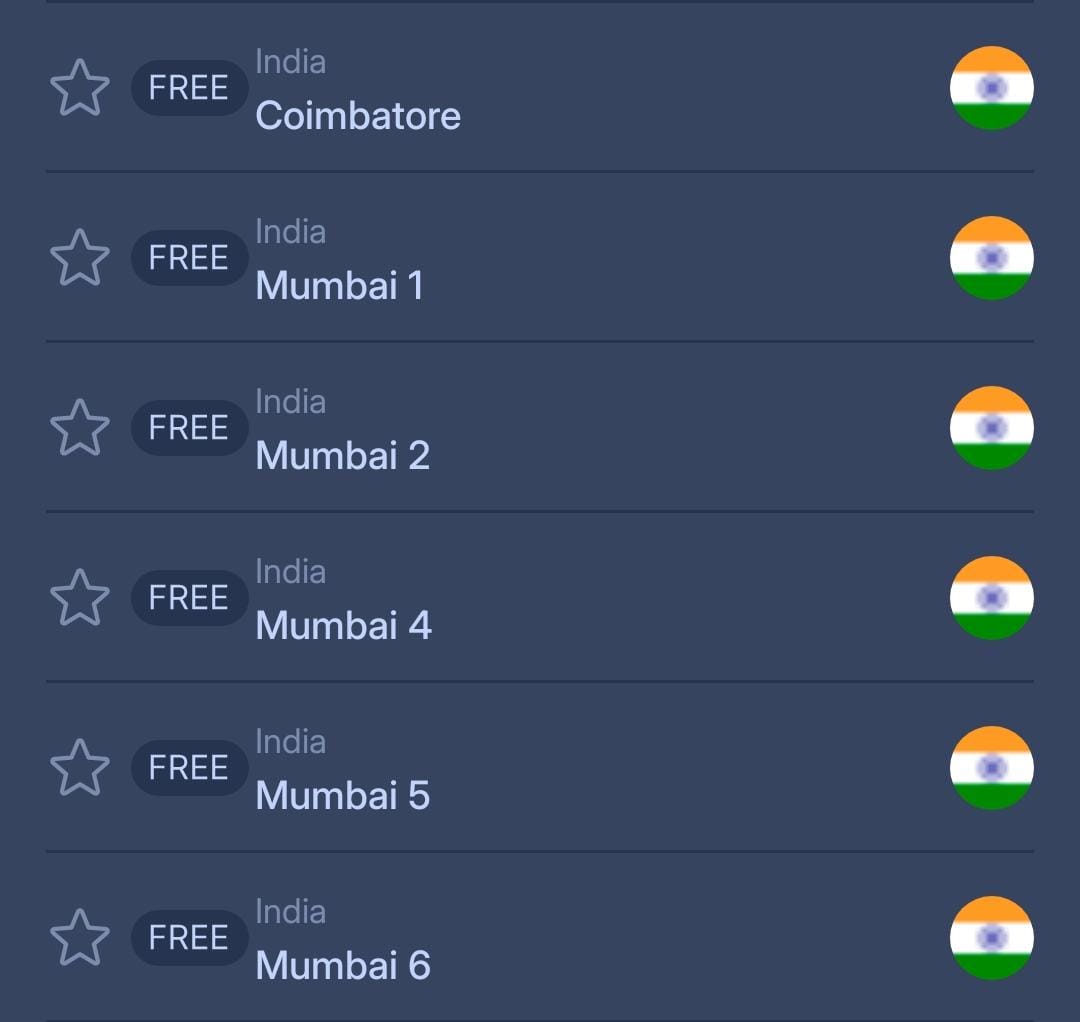This screenshot has height=1022, width=1080.
Task: Tap the star next to Mumbai 5
Action: coord(80,768)
